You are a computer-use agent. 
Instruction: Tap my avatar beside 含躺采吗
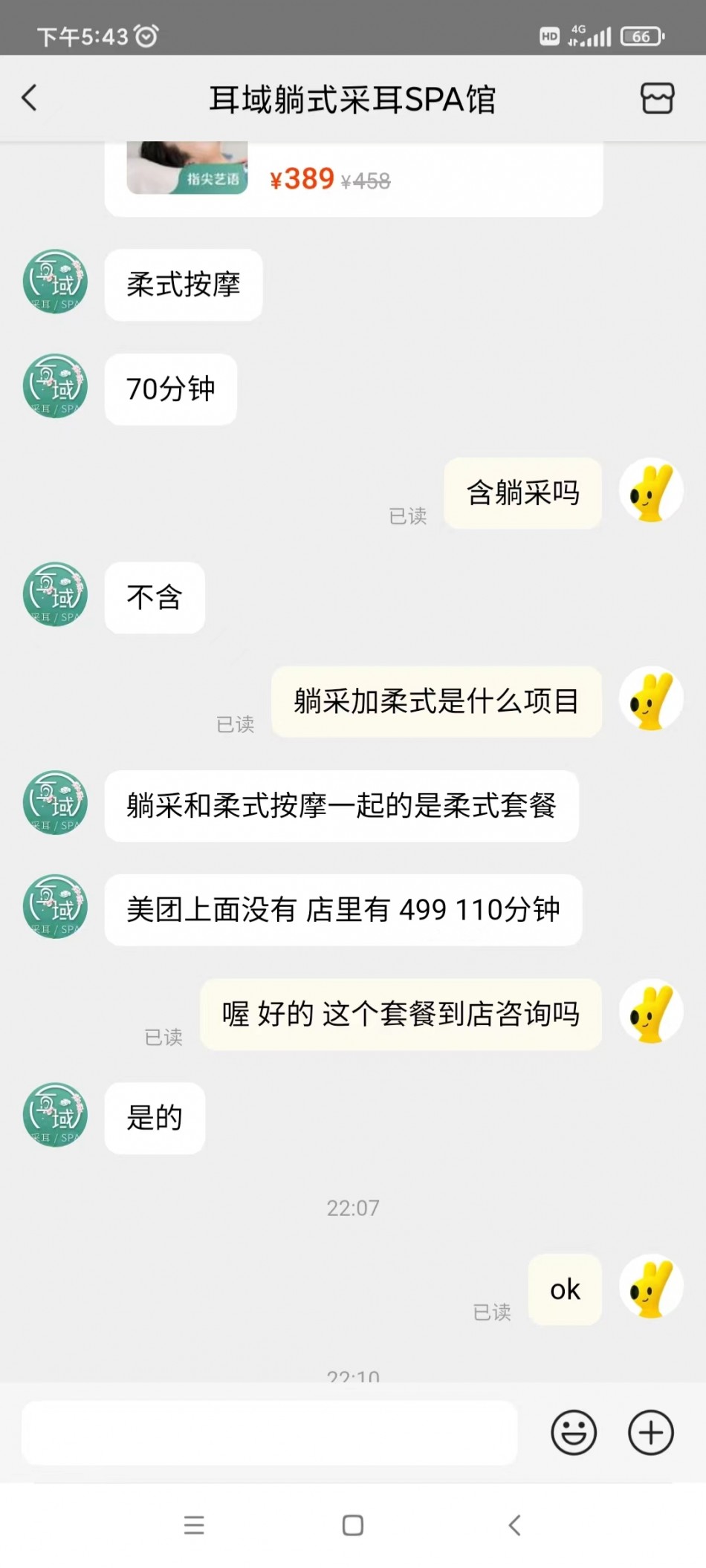tap(651, 491)
